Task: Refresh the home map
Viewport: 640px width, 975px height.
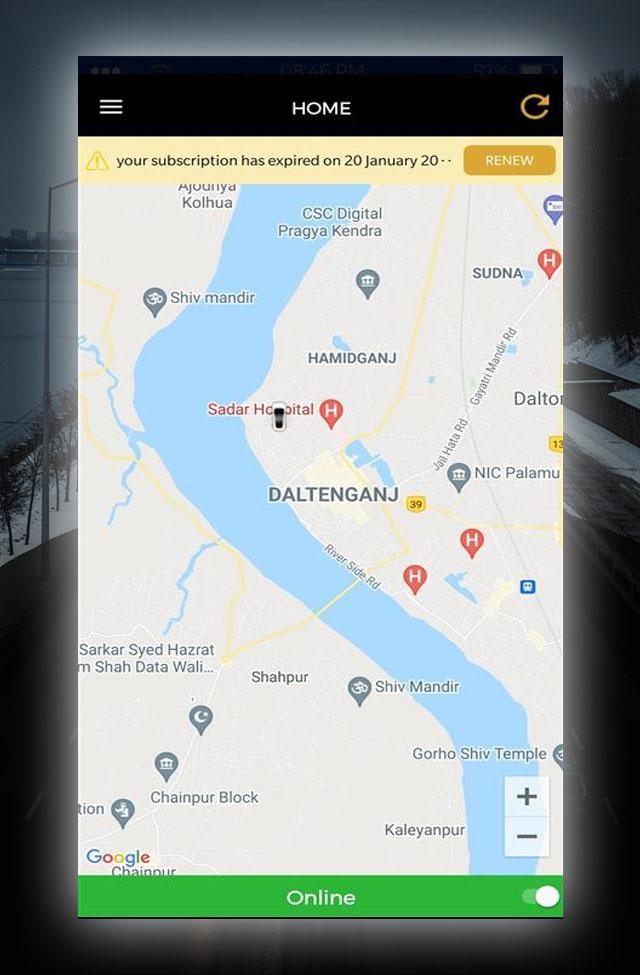Action: tap(535, 107)
